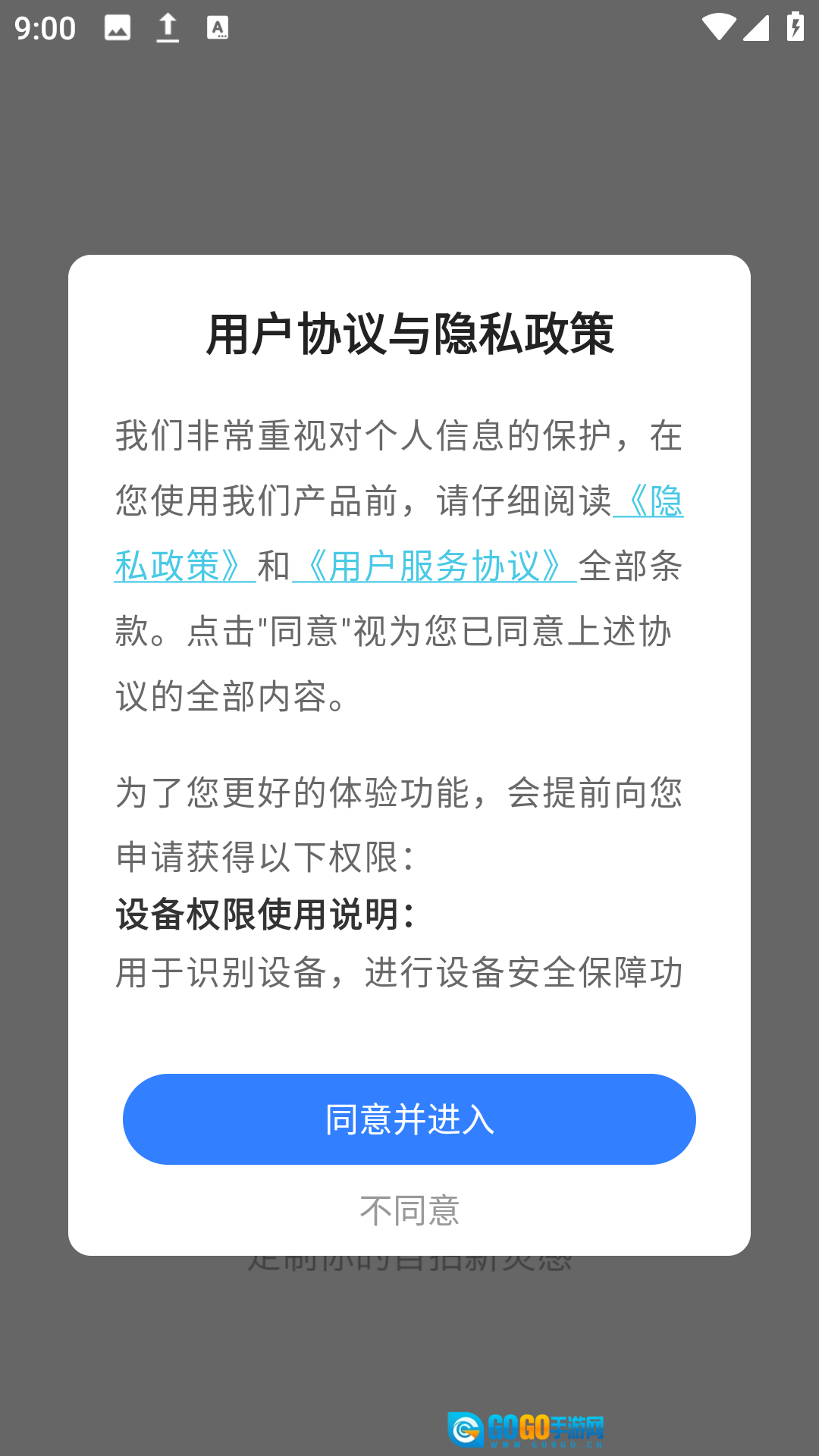View the 《用户服务协议》 link
This screenshot has height=1456, width=819.
(x=435, y=566)
